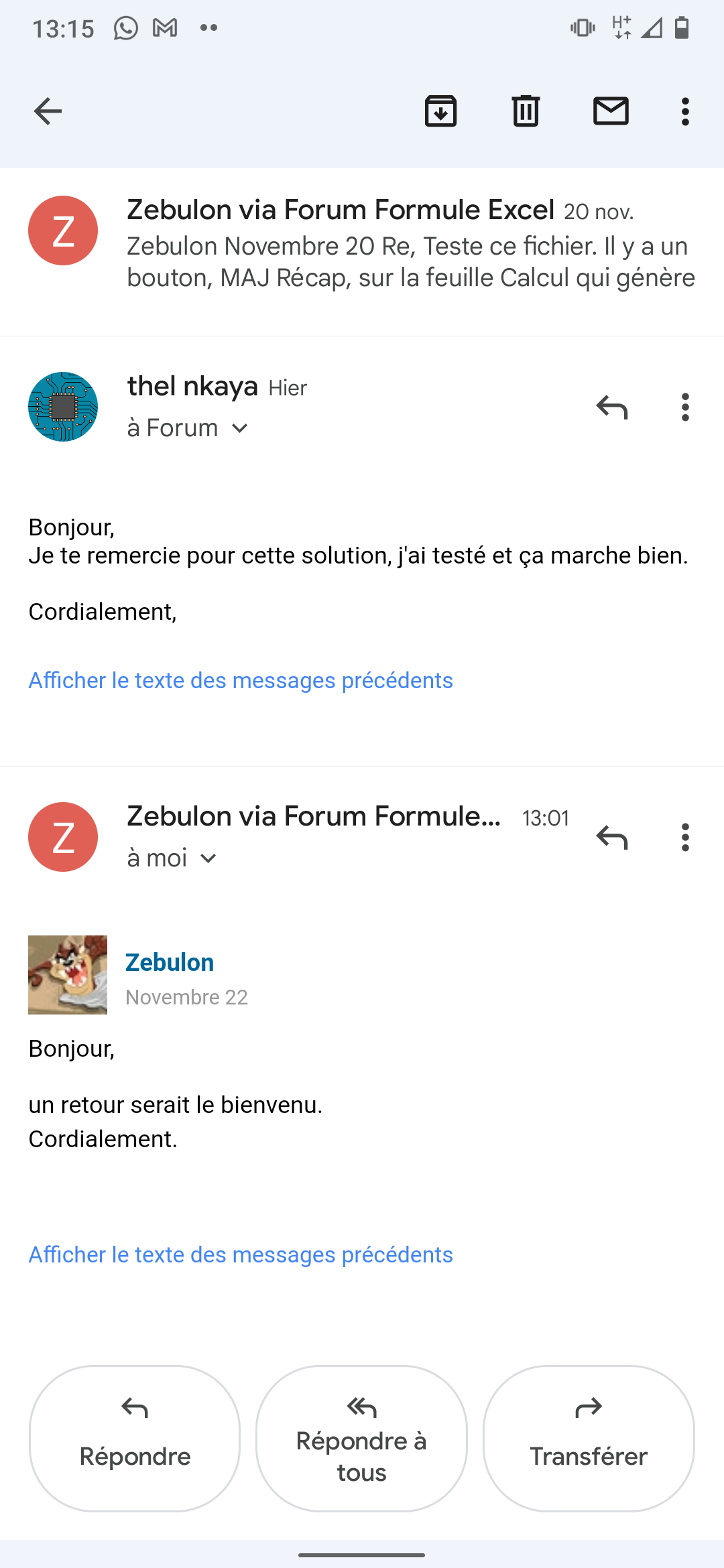
Task: Open more options for thel nkaya's message
Action: tap(685, 407)
